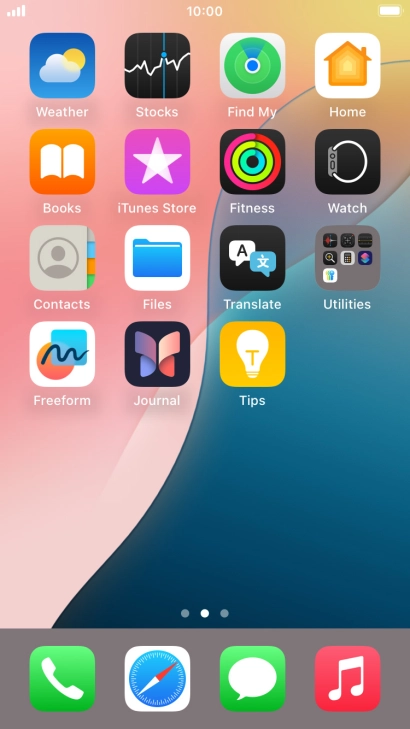Open Freeform
Viewport: 410px width, 729px height.
(62, 354)
